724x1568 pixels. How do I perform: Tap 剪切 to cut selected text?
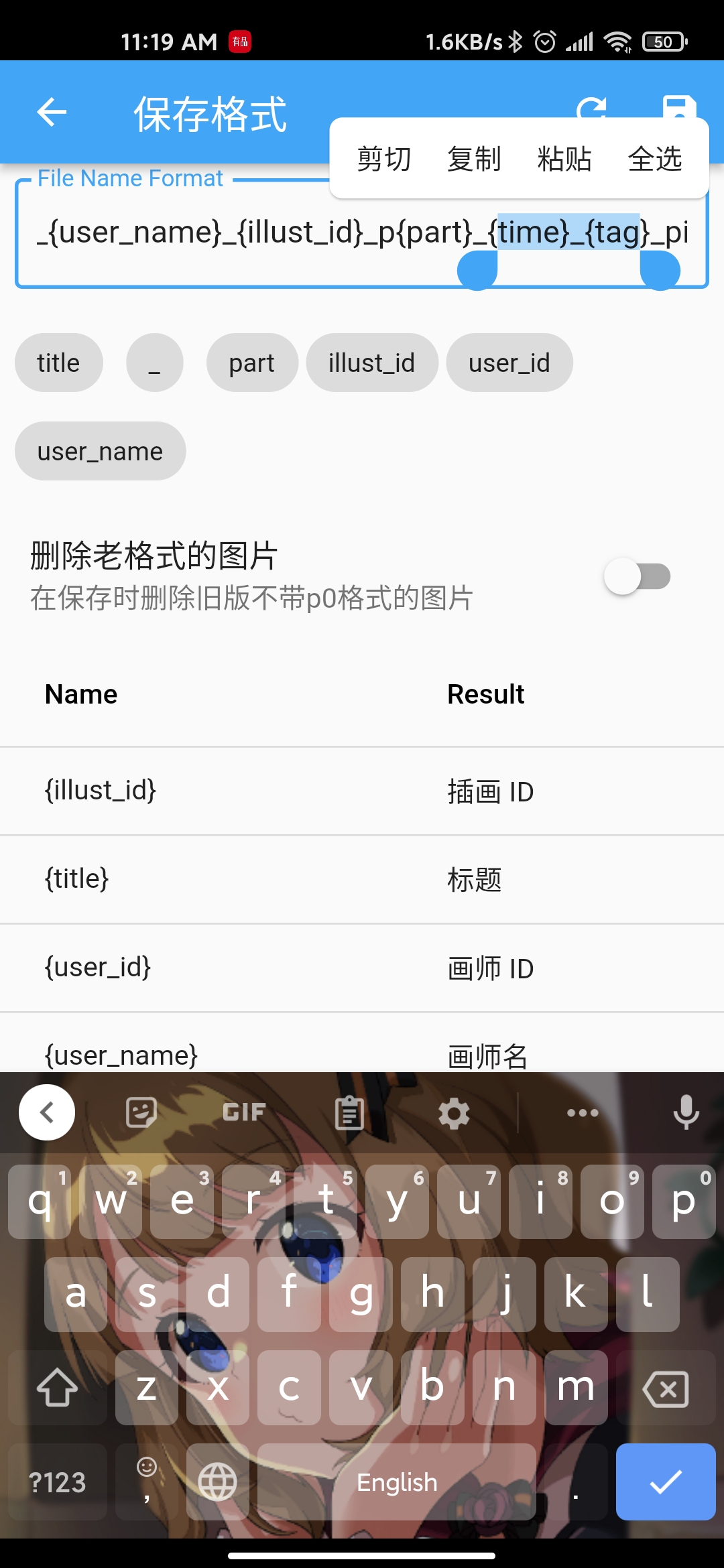tap(383, 159)
